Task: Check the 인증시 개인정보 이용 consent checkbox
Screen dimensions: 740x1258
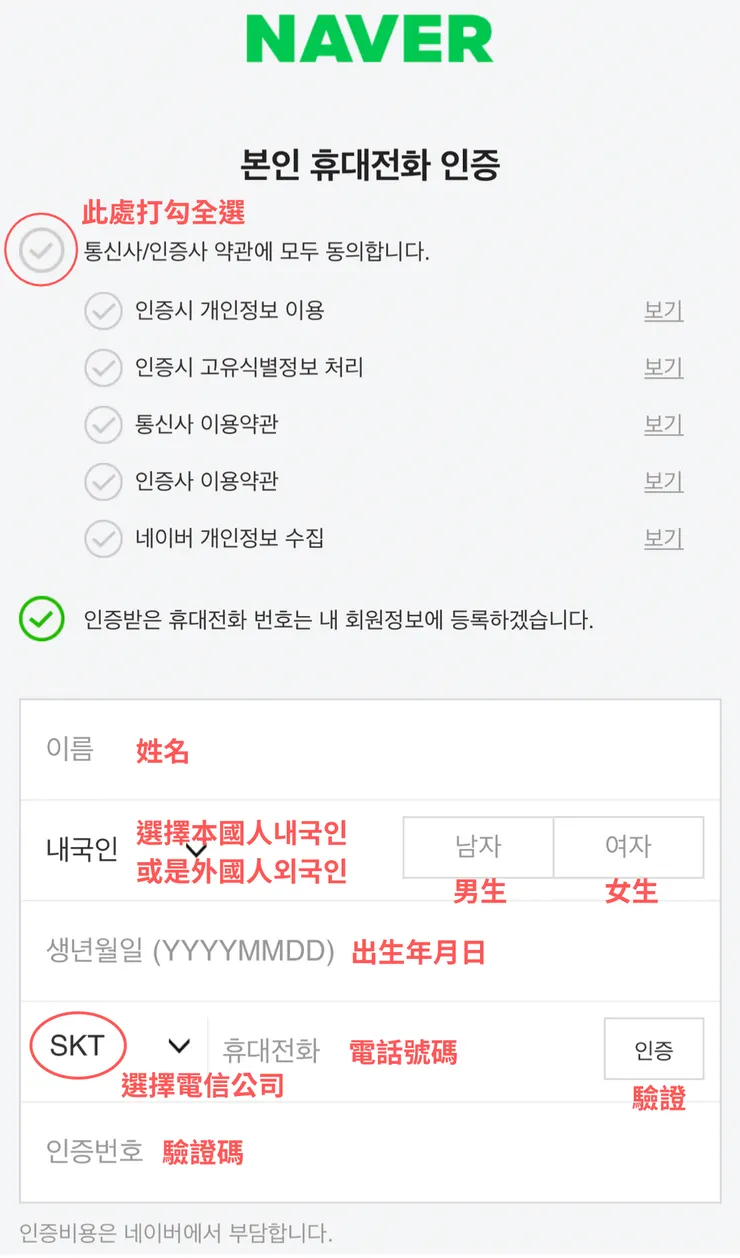Action: [103, 312]
